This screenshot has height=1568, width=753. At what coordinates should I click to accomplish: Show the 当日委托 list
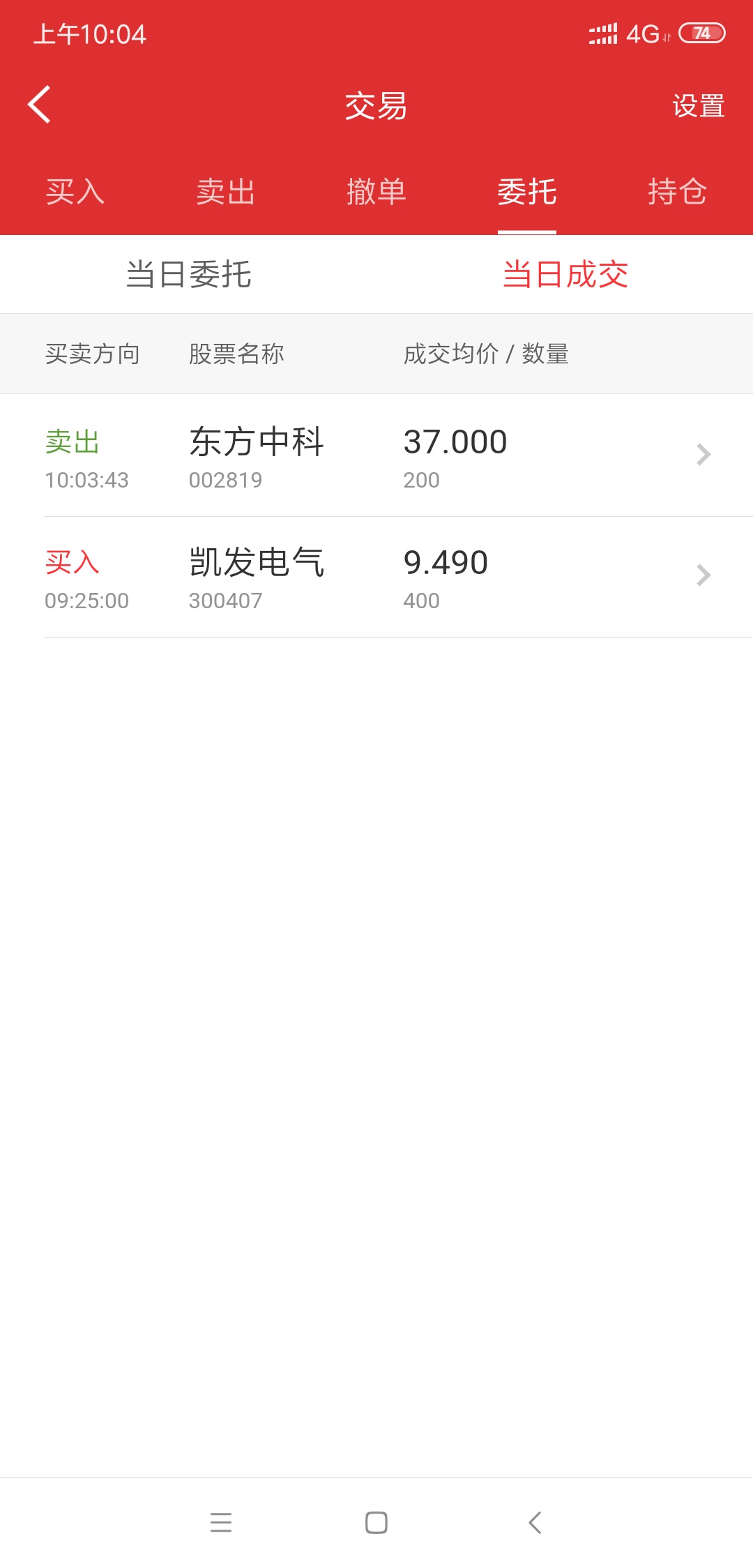point(188,274)
